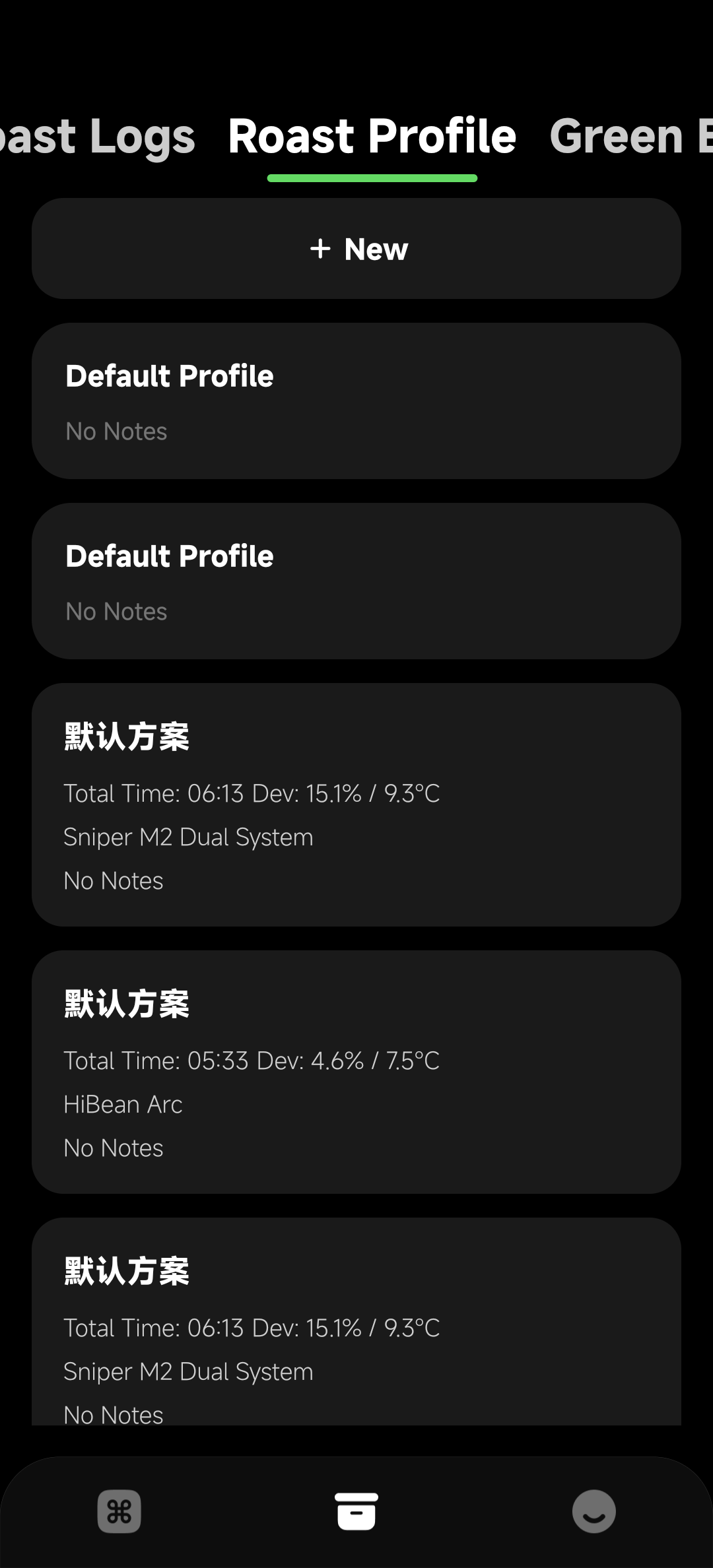Open the 默认方案 profile for Sniper M2 Dual System
Screen dimensions: 713x1568
(x=356, y=805)
